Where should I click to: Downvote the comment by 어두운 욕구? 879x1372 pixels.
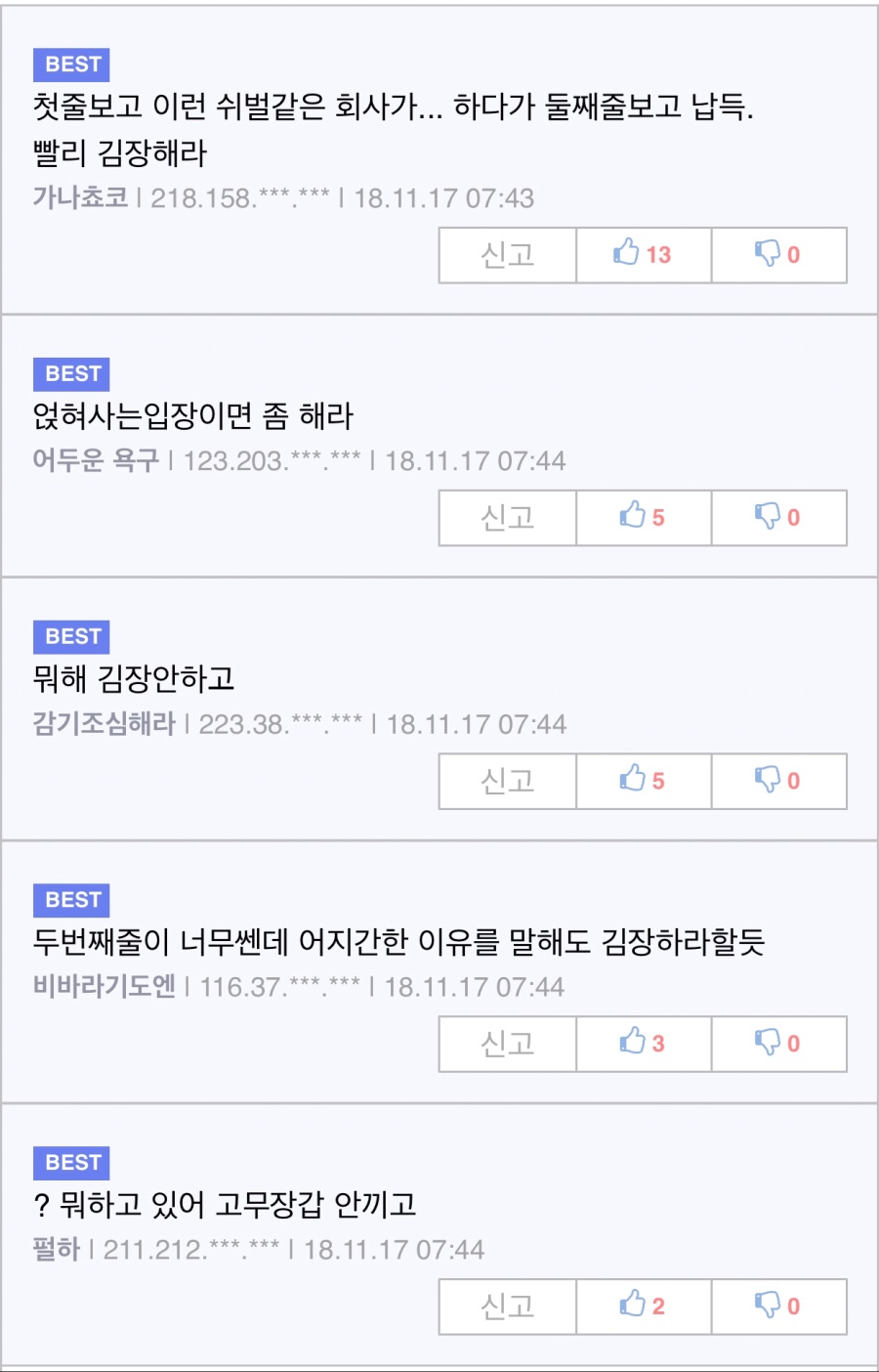pyautogui.click(x=768, y=518)
